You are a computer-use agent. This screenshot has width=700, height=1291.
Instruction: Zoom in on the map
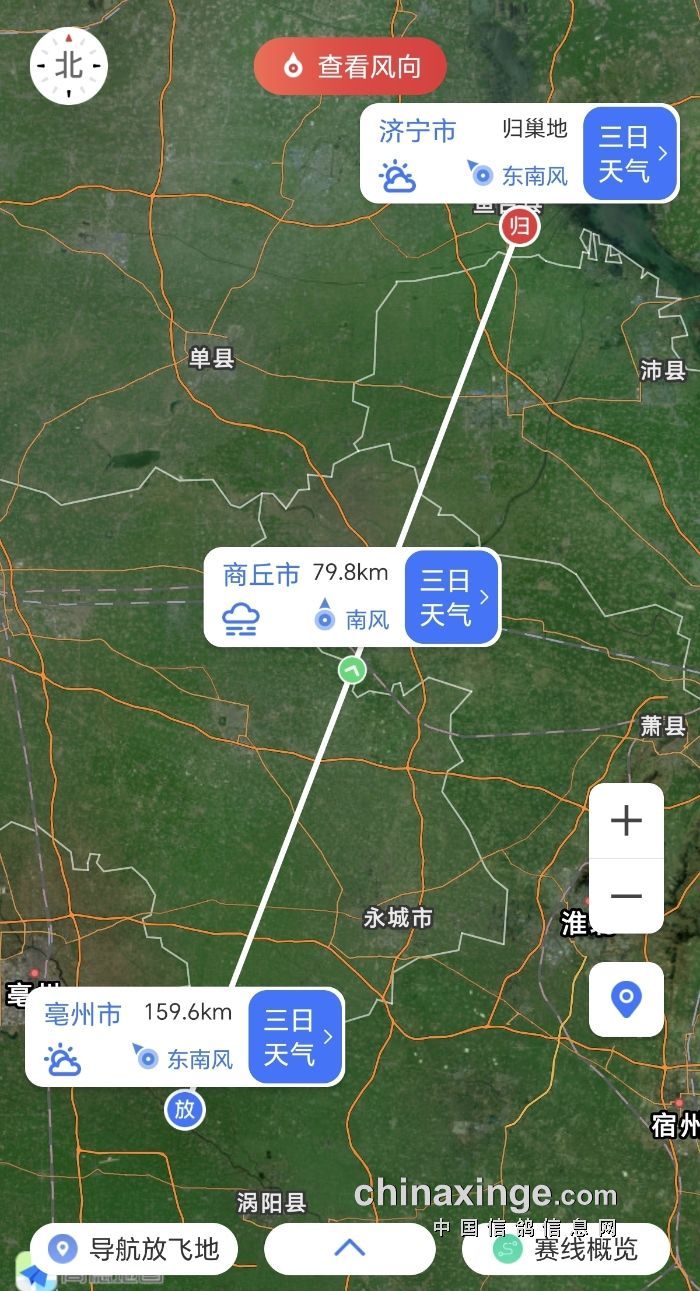point(626,821)
